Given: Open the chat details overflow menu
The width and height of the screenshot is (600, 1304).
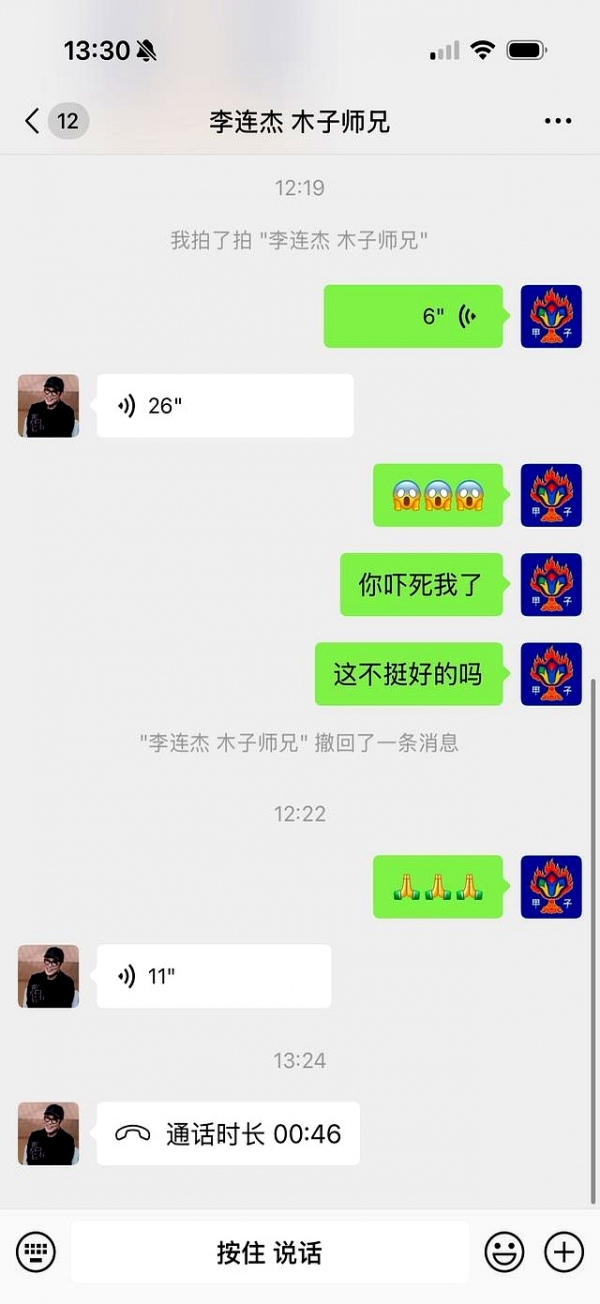Looking at the screenshot, I should [558, 122].
